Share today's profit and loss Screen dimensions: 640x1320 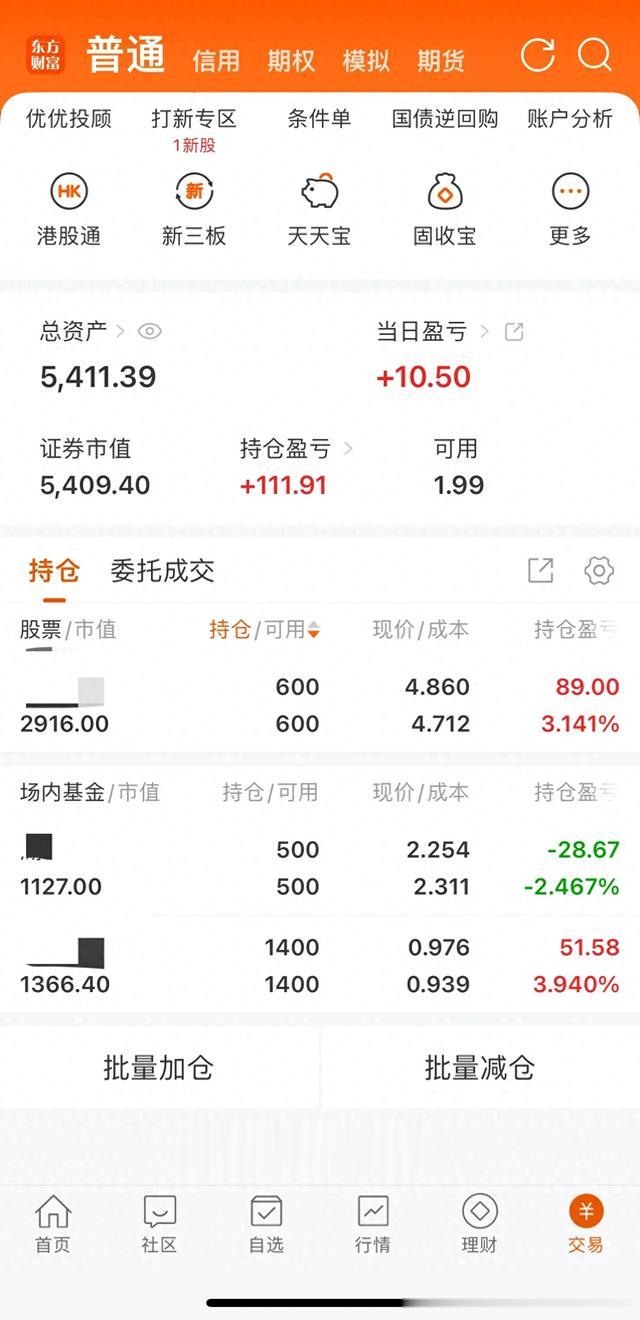pyautogui.click(x=514, y=332)
